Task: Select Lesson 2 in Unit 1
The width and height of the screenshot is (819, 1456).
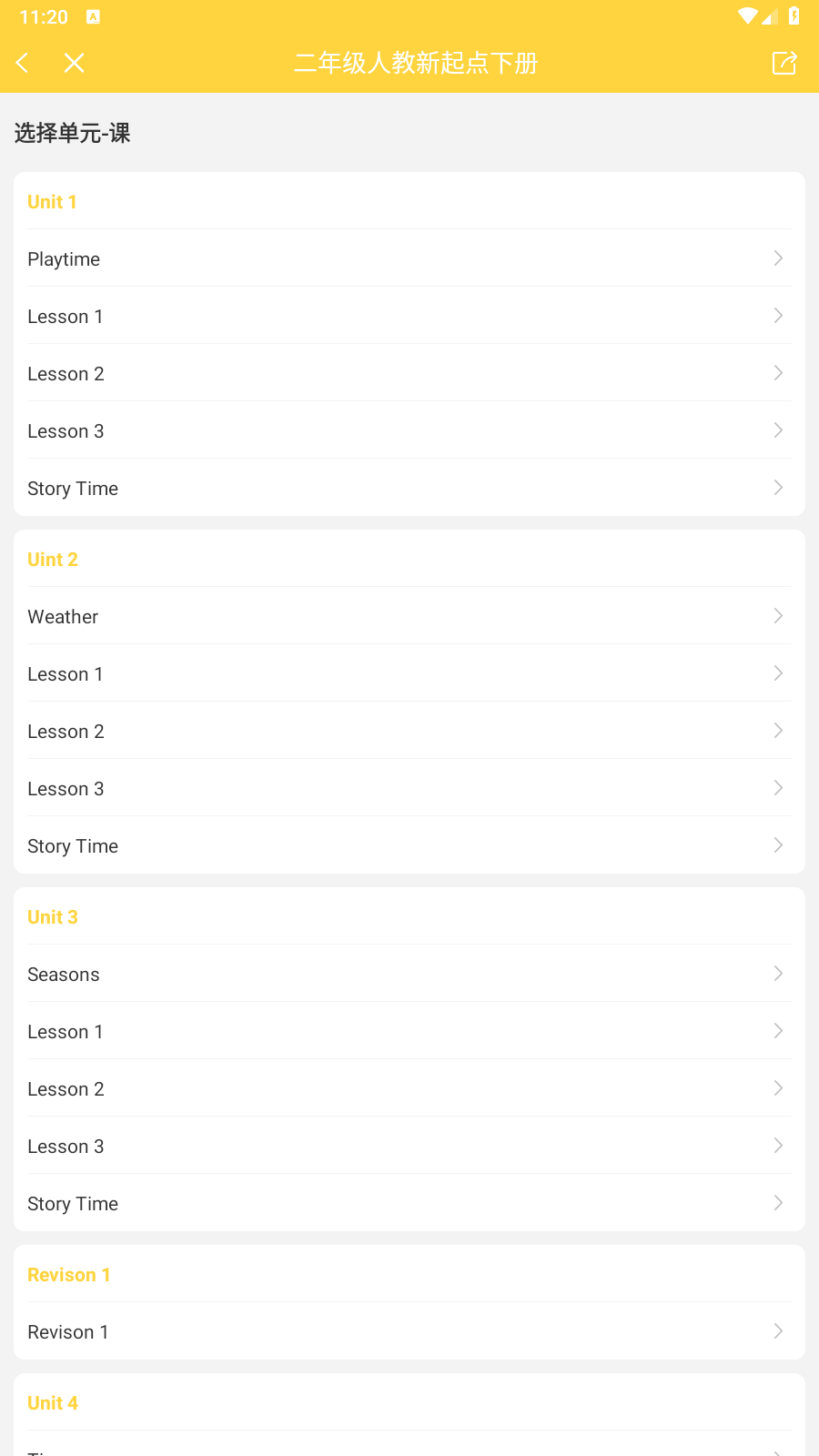Action: tap(409, 373)
